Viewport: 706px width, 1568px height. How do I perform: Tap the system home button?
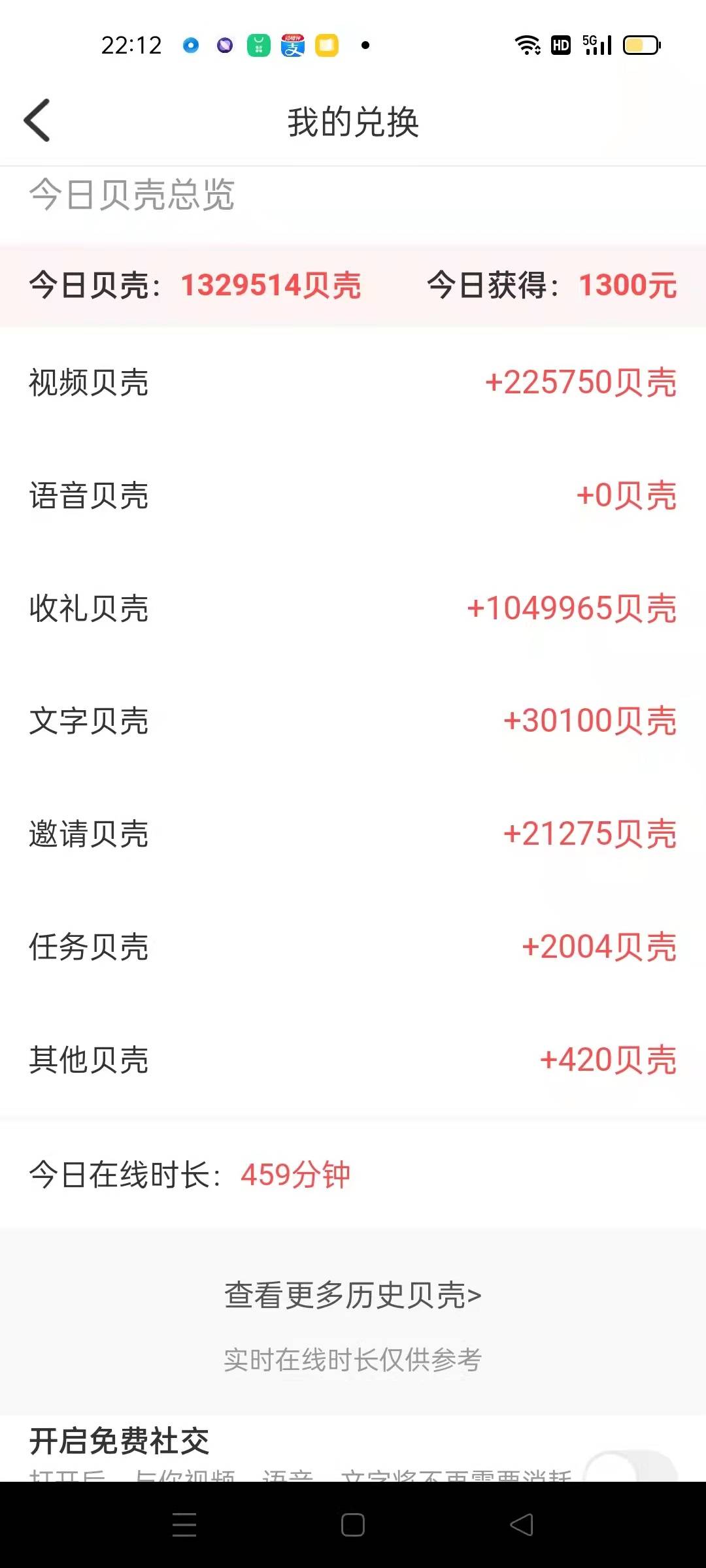click(353, 1525)
